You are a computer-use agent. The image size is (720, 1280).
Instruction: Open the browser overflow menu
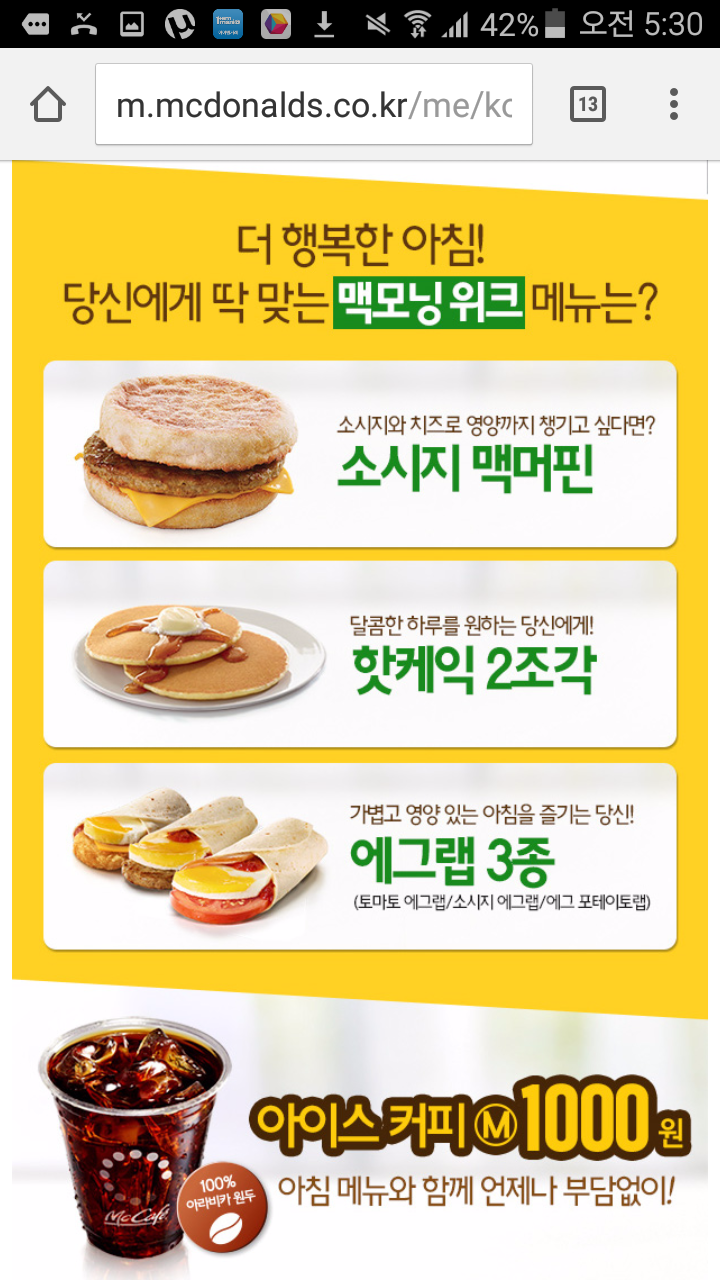pos(674,104)
